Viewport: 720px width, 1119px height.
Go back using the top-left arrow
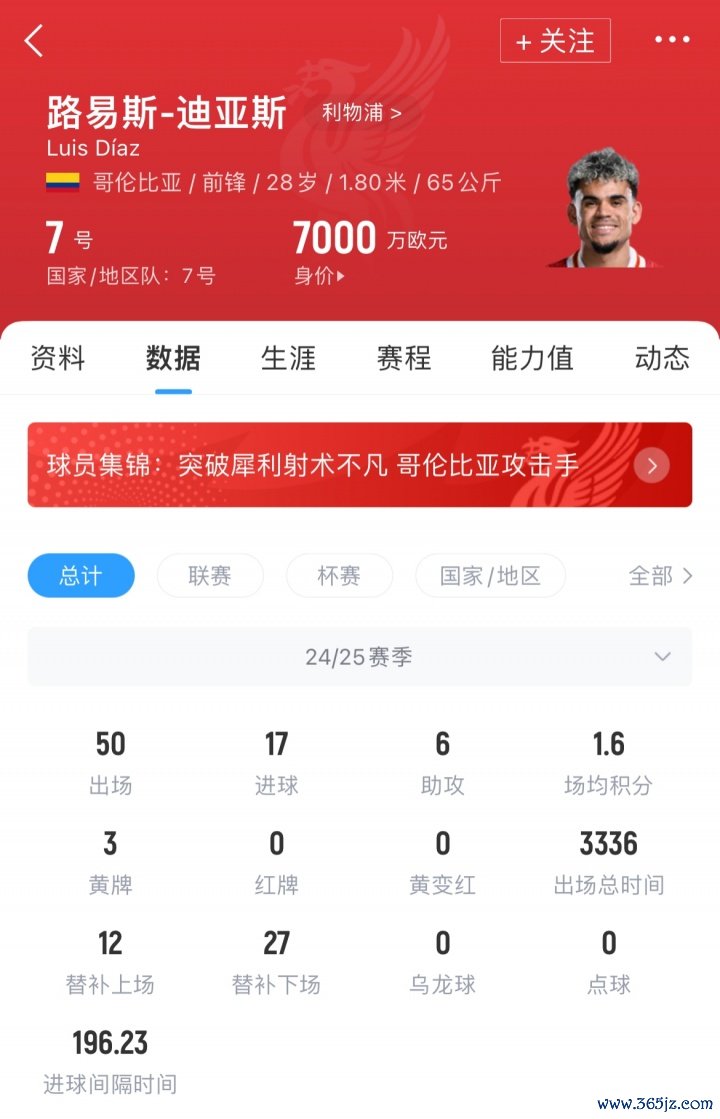[35, 41]
